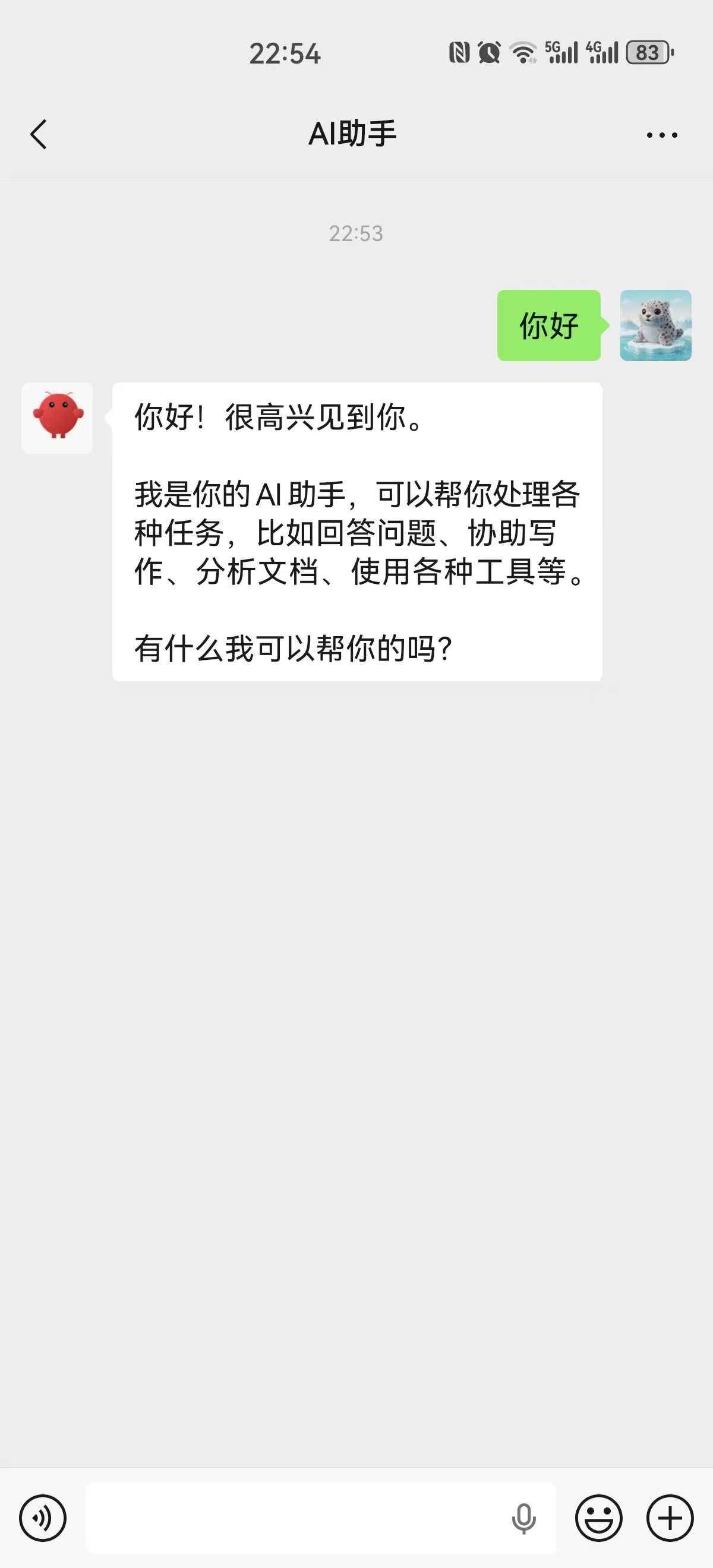This screenshot has height=1568, width=713.
Task: Open the AI助手 red avatar profile
Action: (57, 418)
